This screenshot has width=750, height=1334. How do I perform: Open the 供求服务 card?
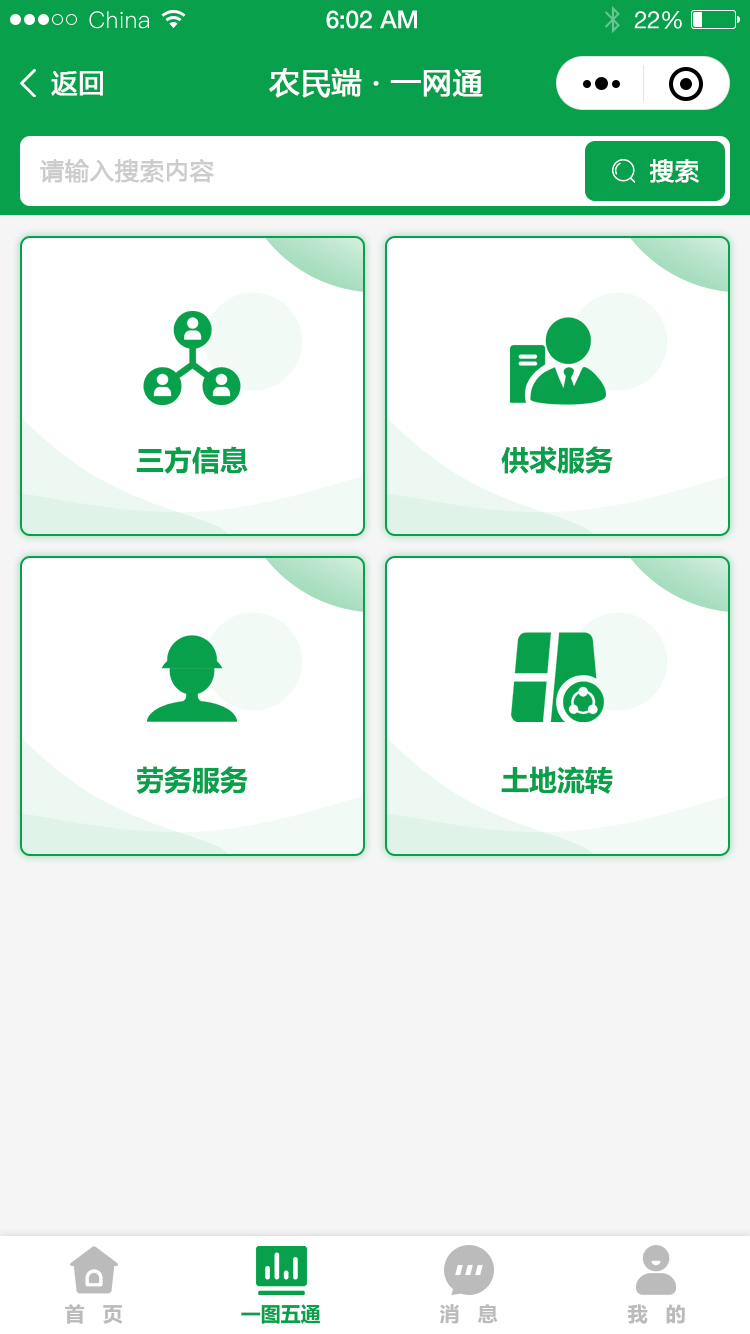coord(557,386)
